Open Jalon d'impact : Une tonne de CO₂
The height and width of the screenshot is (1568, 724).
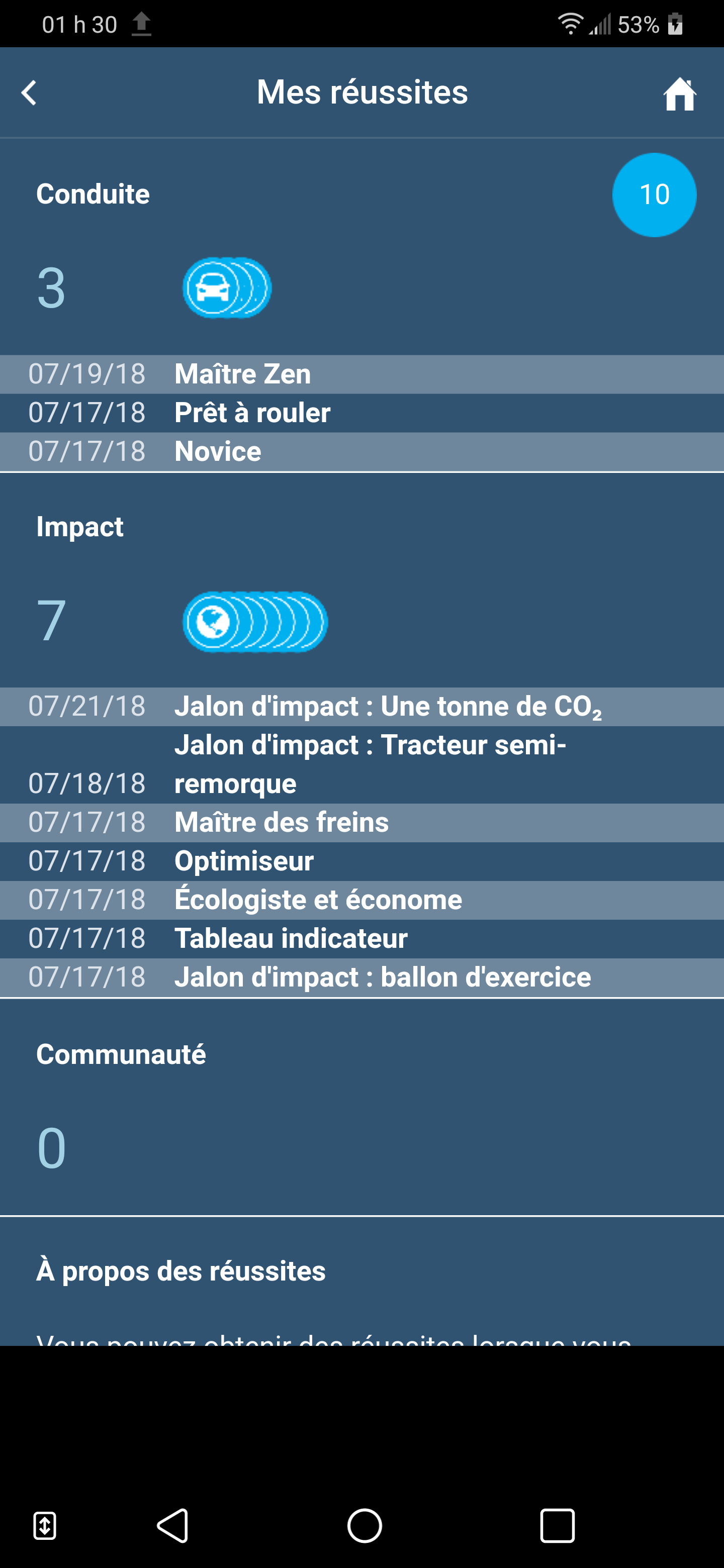pos(361,706)
